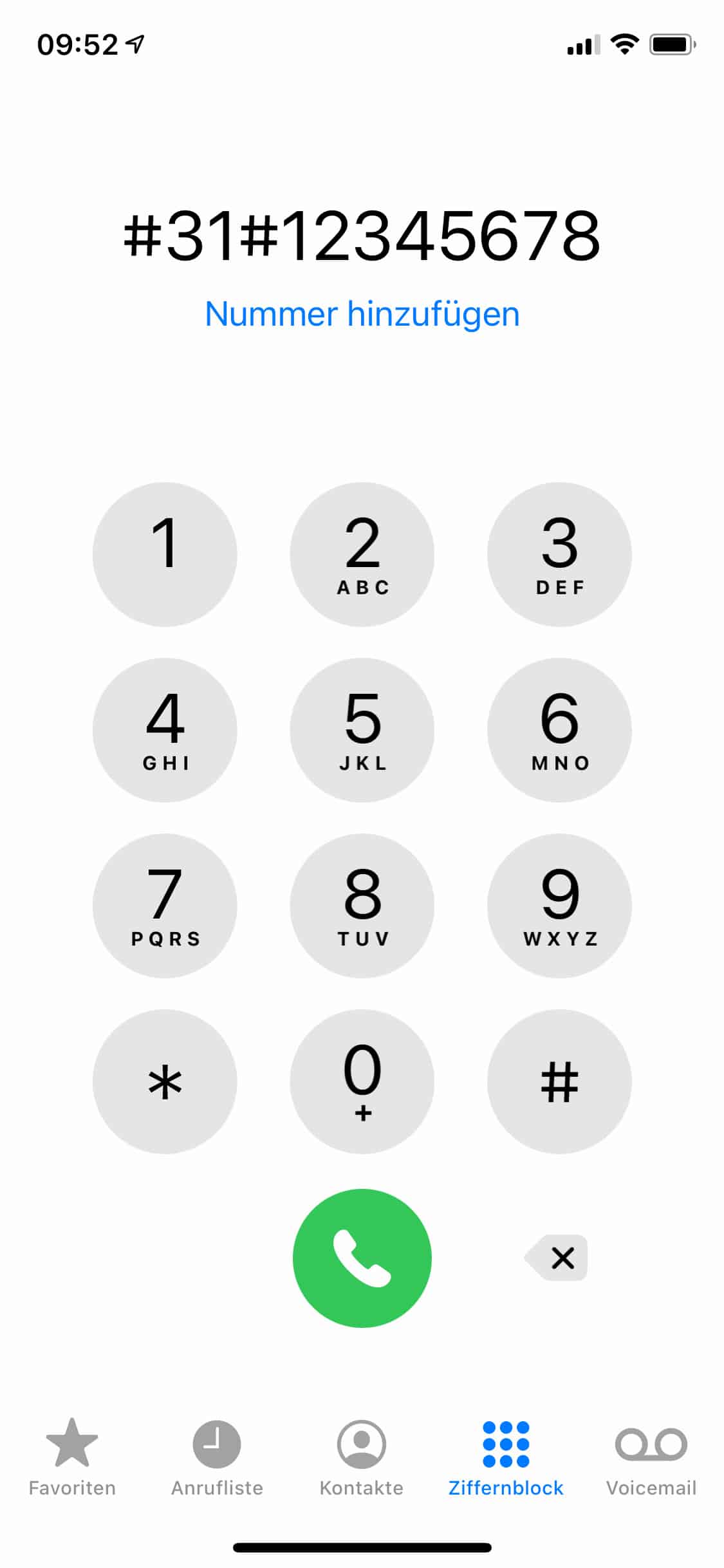
Task: Tap the hash key
Action: click(x=559, y=1081)
